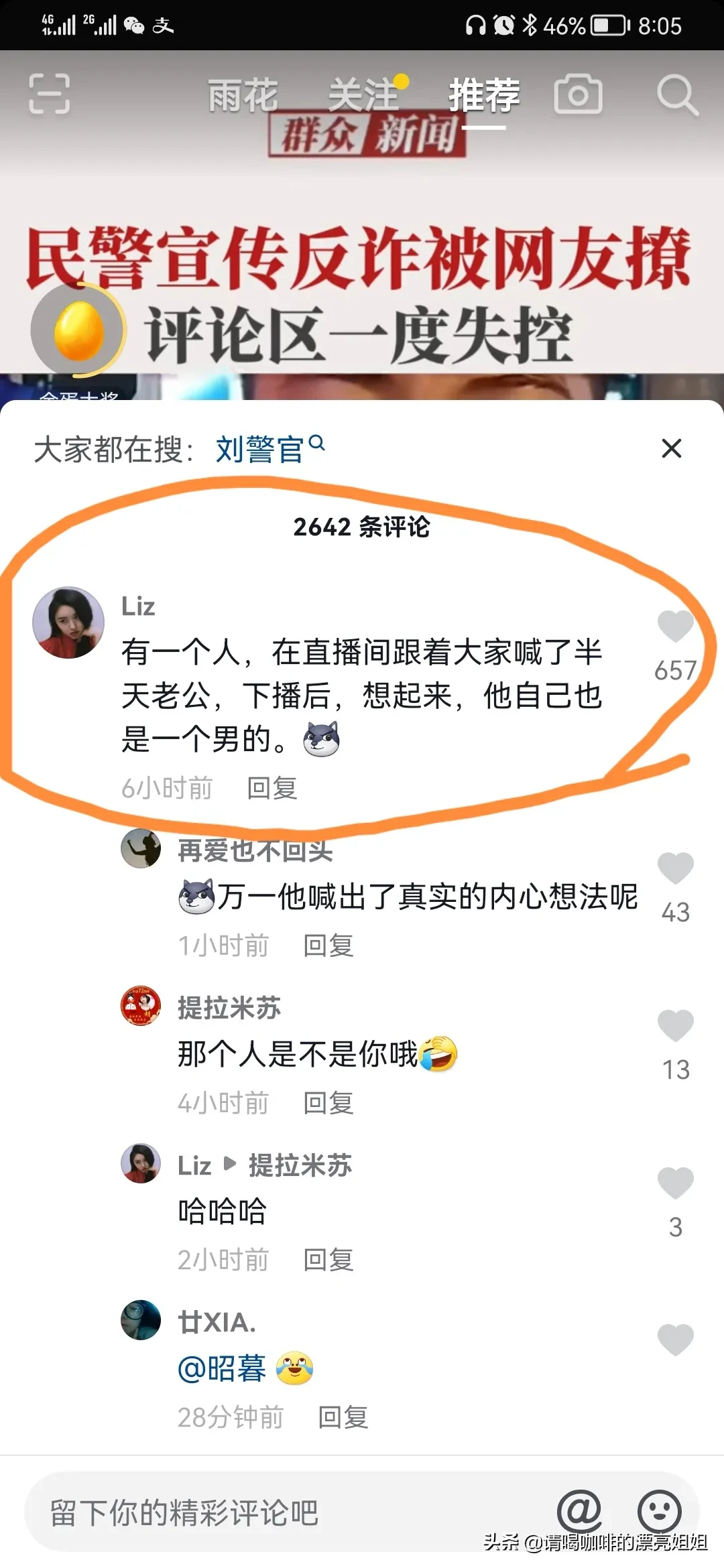Like 提拉米苏's comment
Screen dimensions: 724x1568
[675, 1026]
